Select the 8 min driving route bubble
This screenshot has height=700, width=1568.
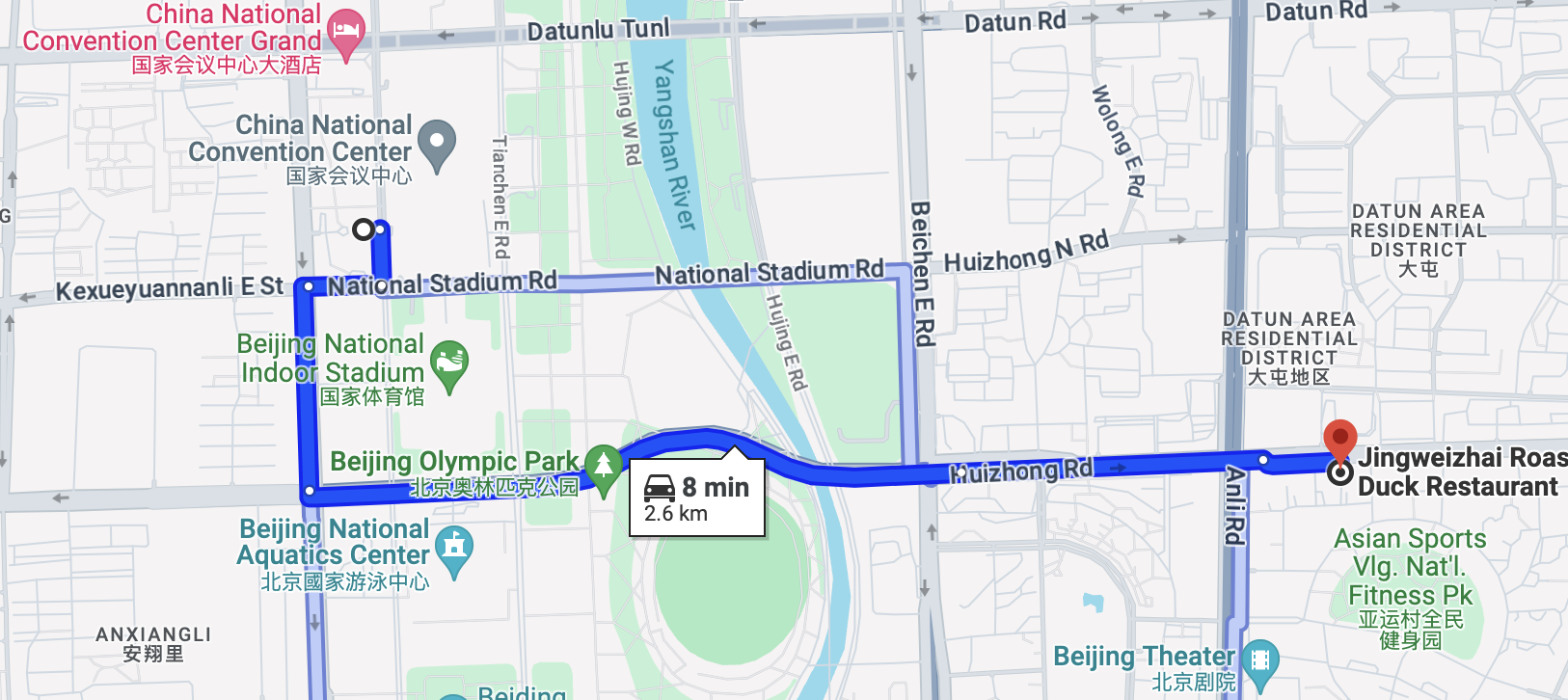coord(697,498)
